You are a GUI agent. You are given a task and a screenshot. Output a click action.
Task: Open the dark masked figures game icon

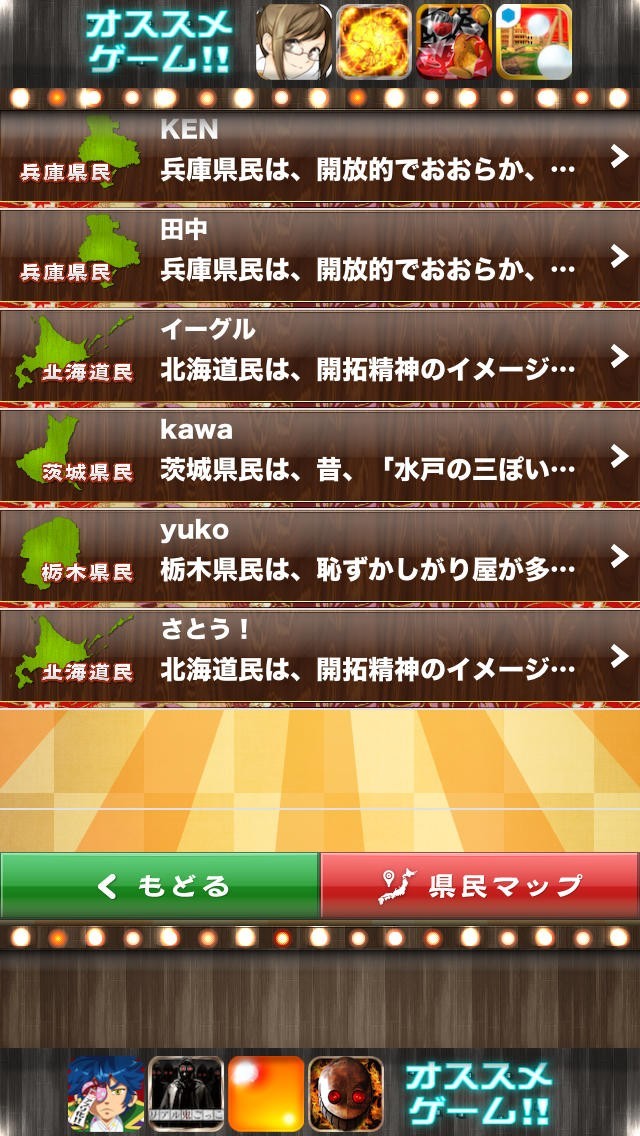(186, 1094)
